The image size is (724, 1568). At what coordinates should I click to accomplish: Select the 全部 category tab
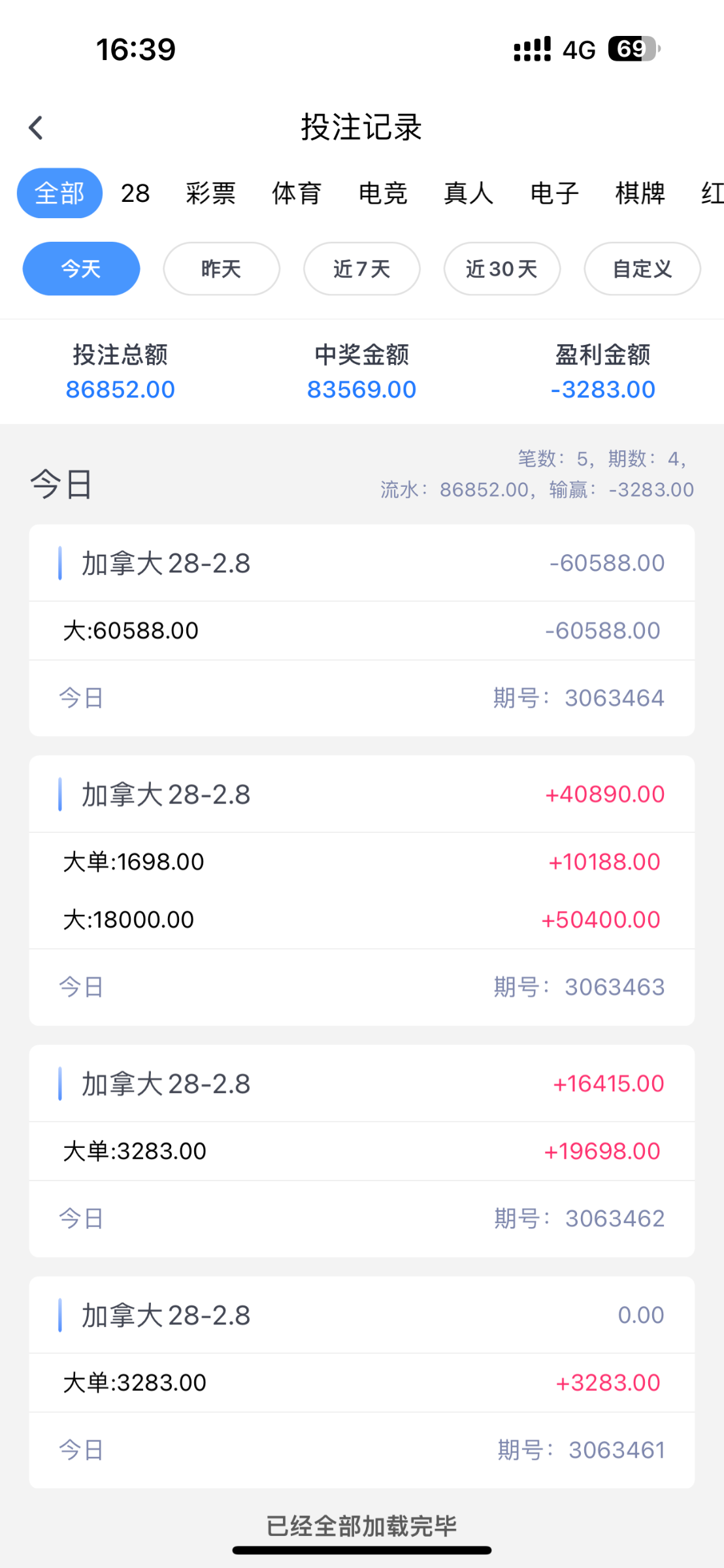(59, 193)
